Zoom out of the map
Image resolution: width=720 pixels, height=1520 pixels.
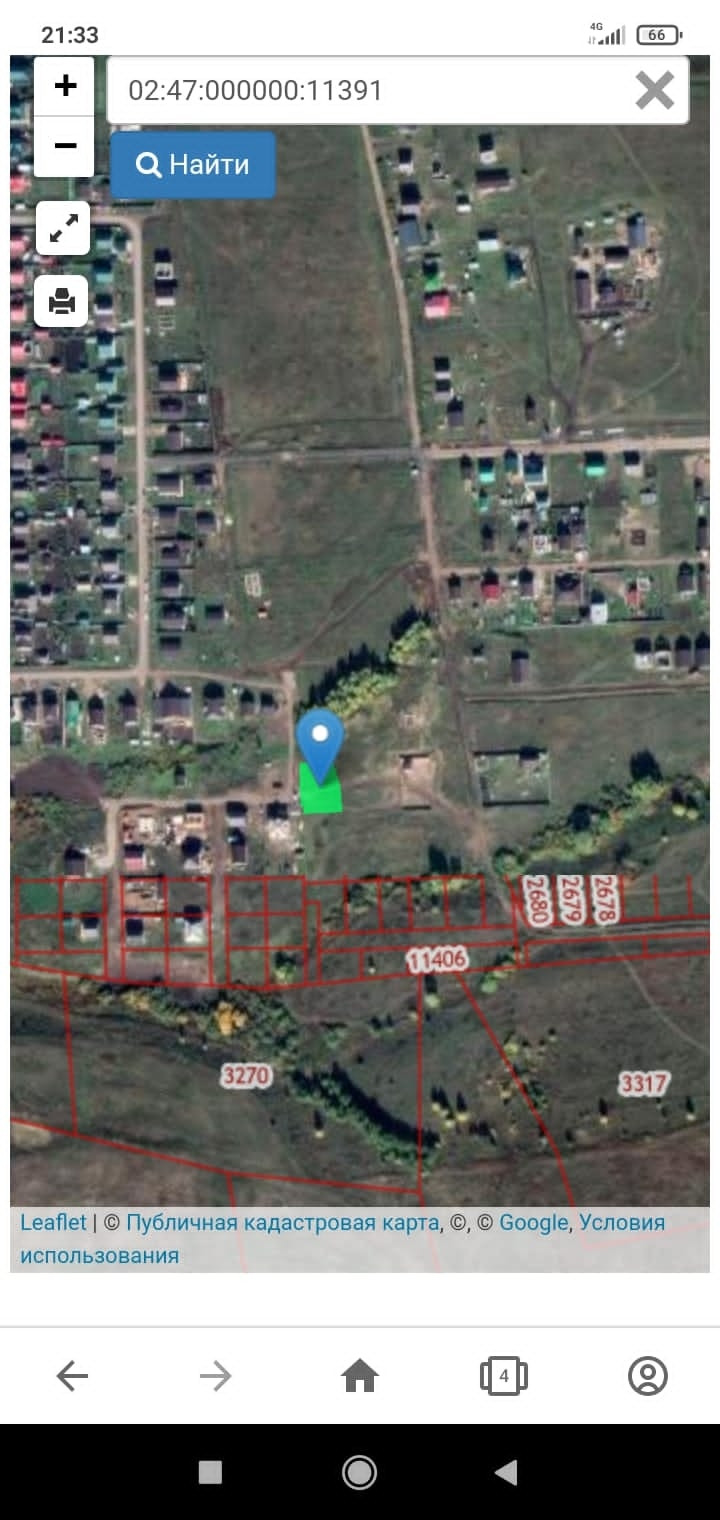click(65, 147)
